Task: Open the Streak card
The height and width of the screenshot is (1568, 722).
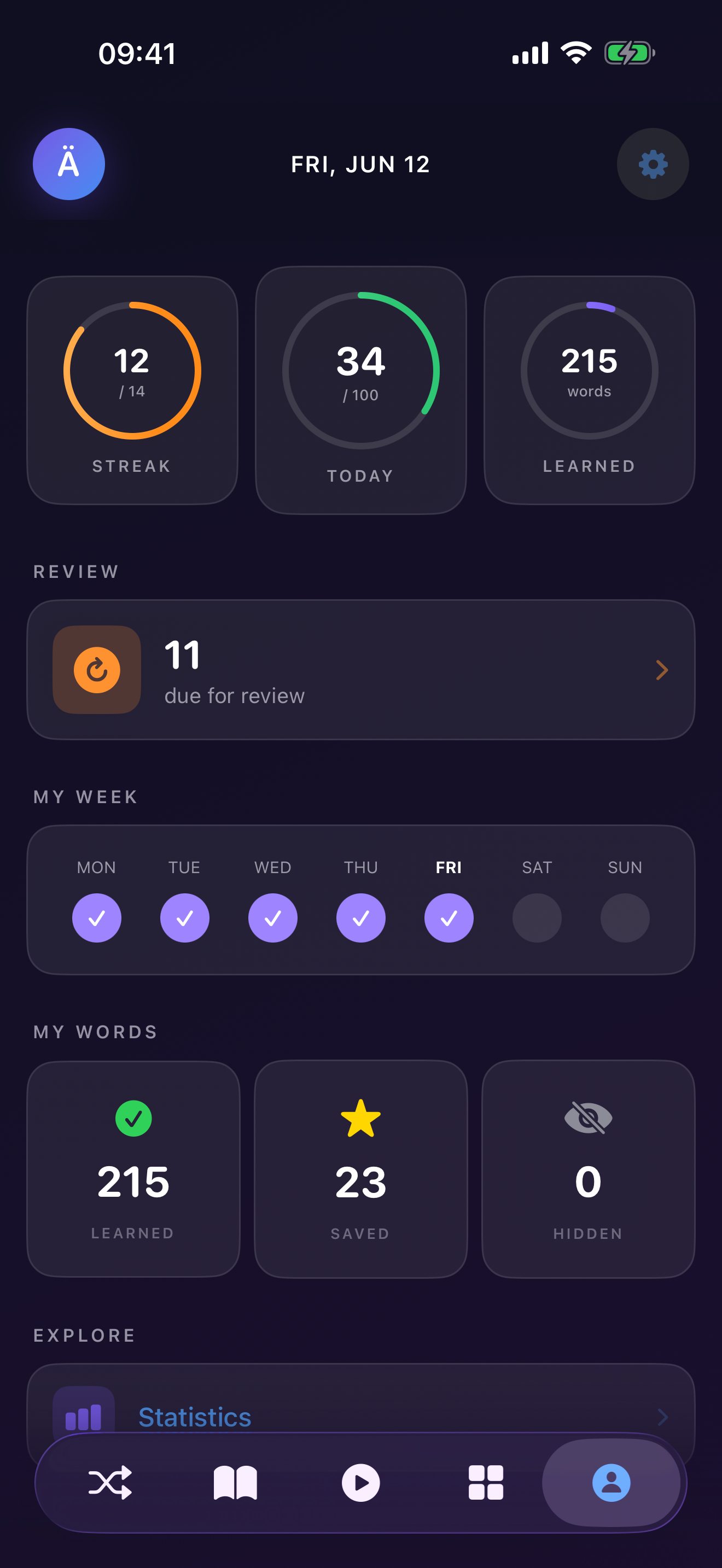Action: (x=132, y=390)
